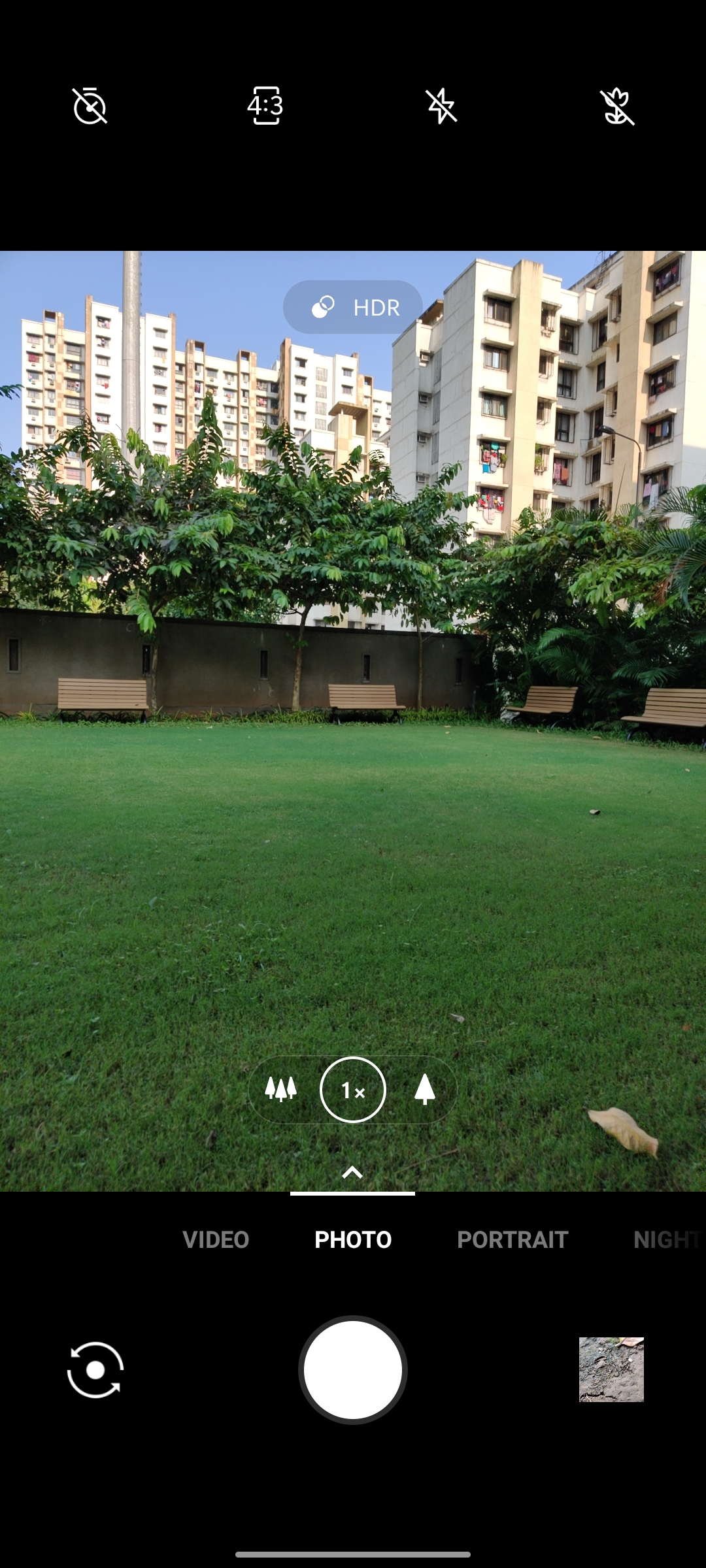Enable macro mode
706x1568 pixels.
click(x=617, y=106)
